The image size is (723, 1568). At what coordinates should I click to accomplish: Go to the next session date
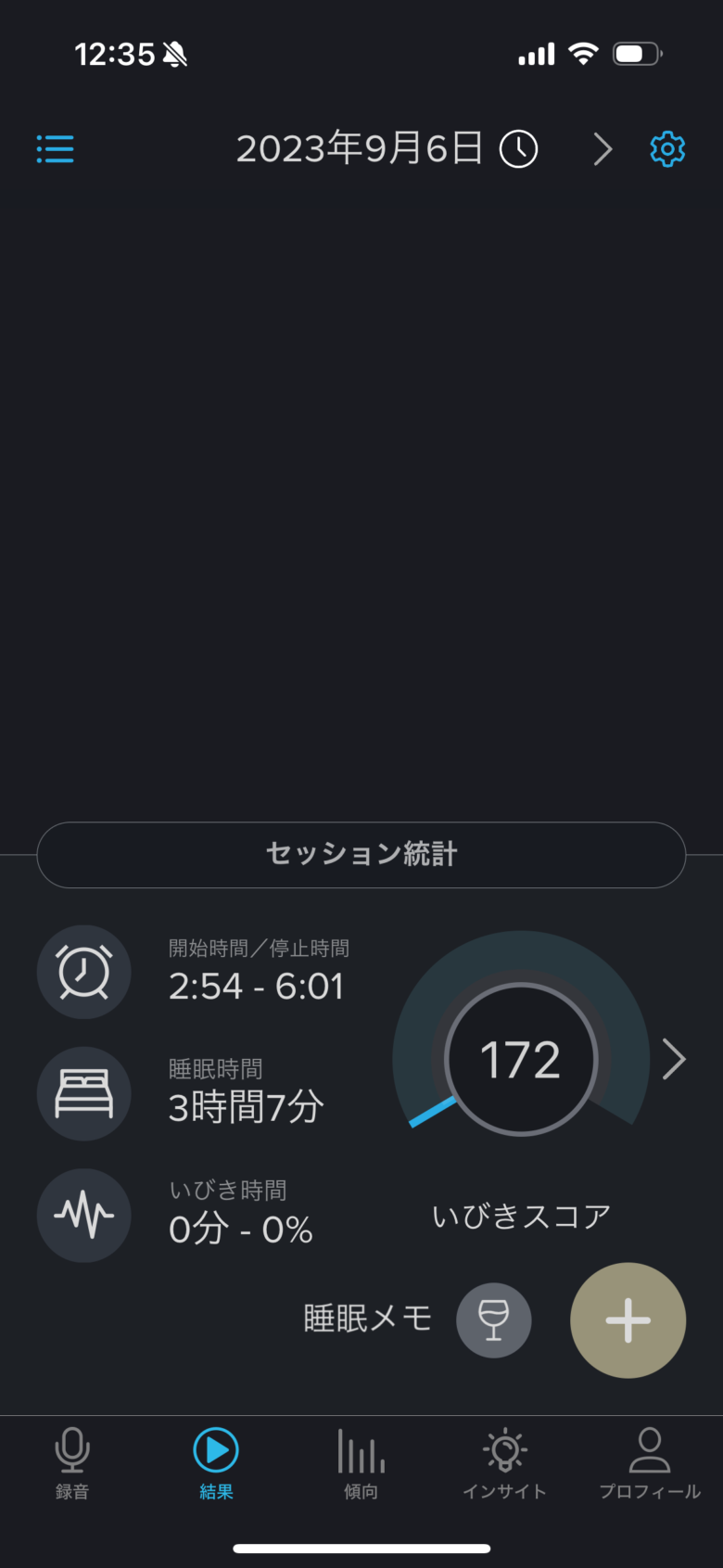click(602, 148)
